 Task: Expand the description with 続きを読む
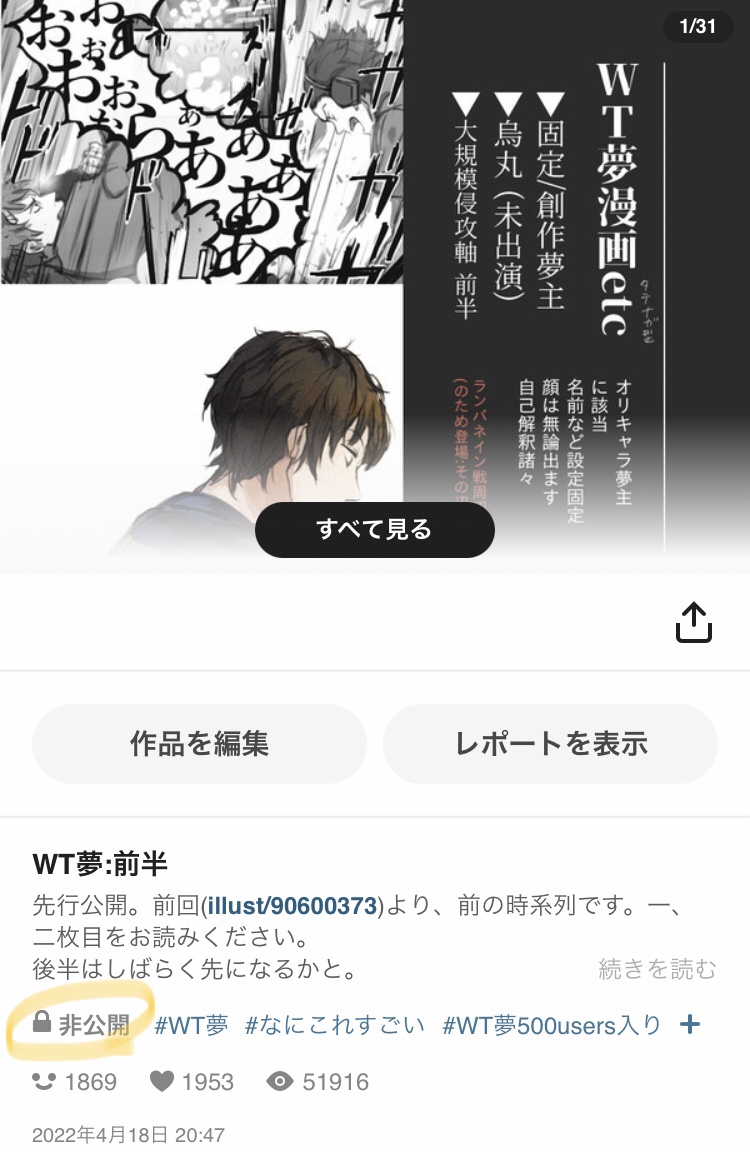[657, 968]
